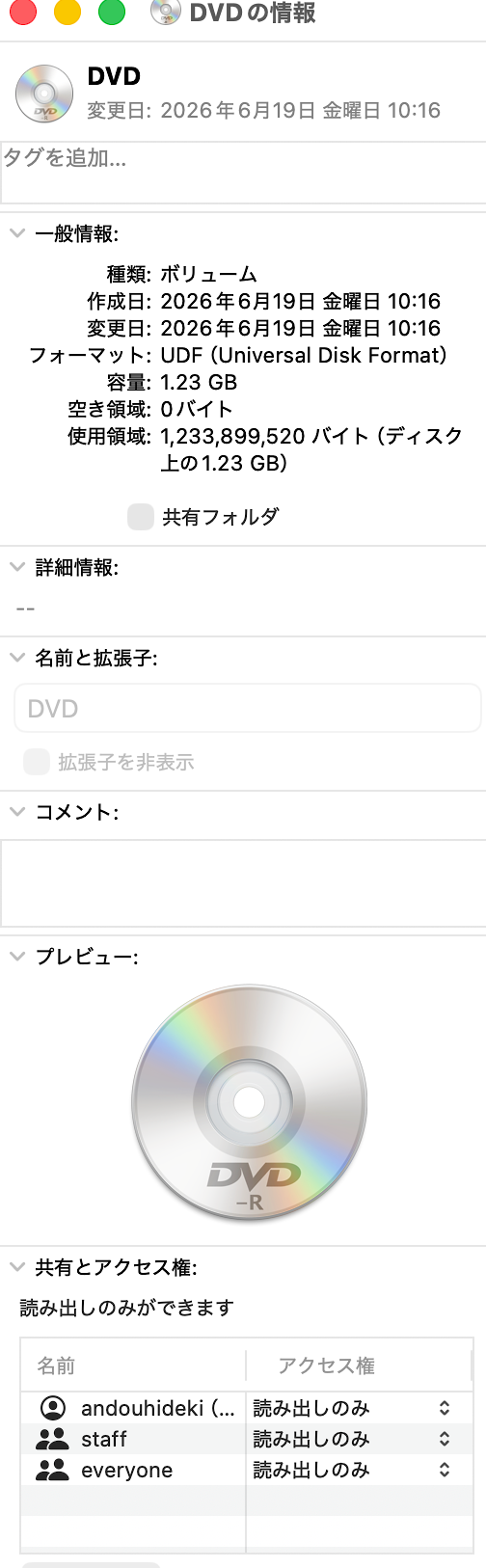Screen dimensions: 486x1568
Task: Click inside the comment text box
Action: click(x=243, y=883)
